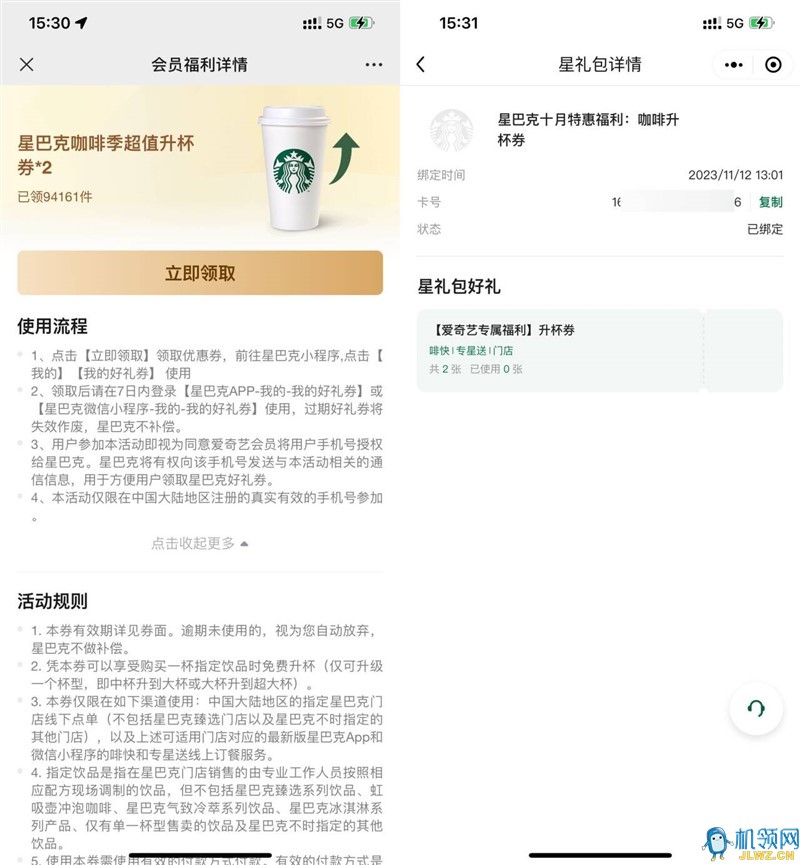The image size is (800, 865).
Task: Go back from 星礼包详情
Action: (x=421, y=65)
